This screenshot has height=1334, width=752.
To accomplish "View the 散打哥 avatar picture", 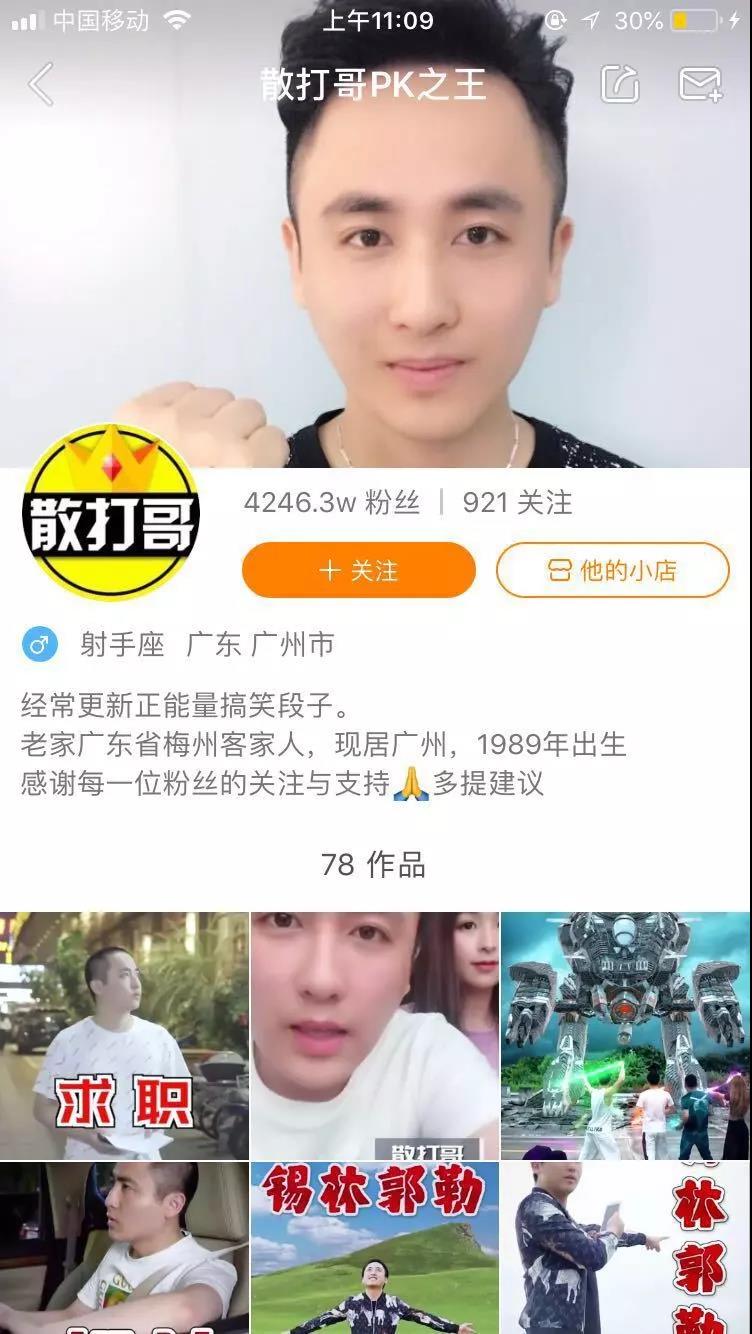I will click(110, 512).
